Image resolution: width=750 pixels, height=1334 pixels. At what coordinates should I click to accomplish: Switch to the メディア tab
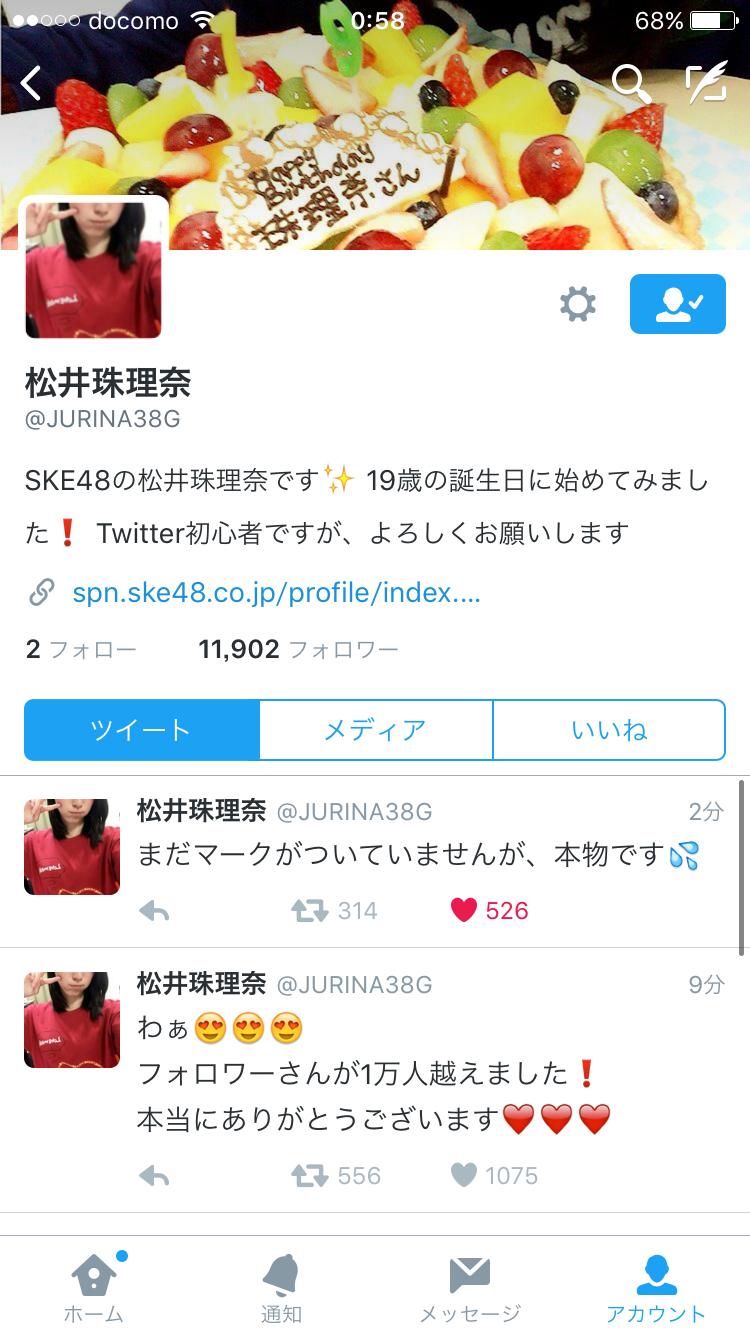375,730
